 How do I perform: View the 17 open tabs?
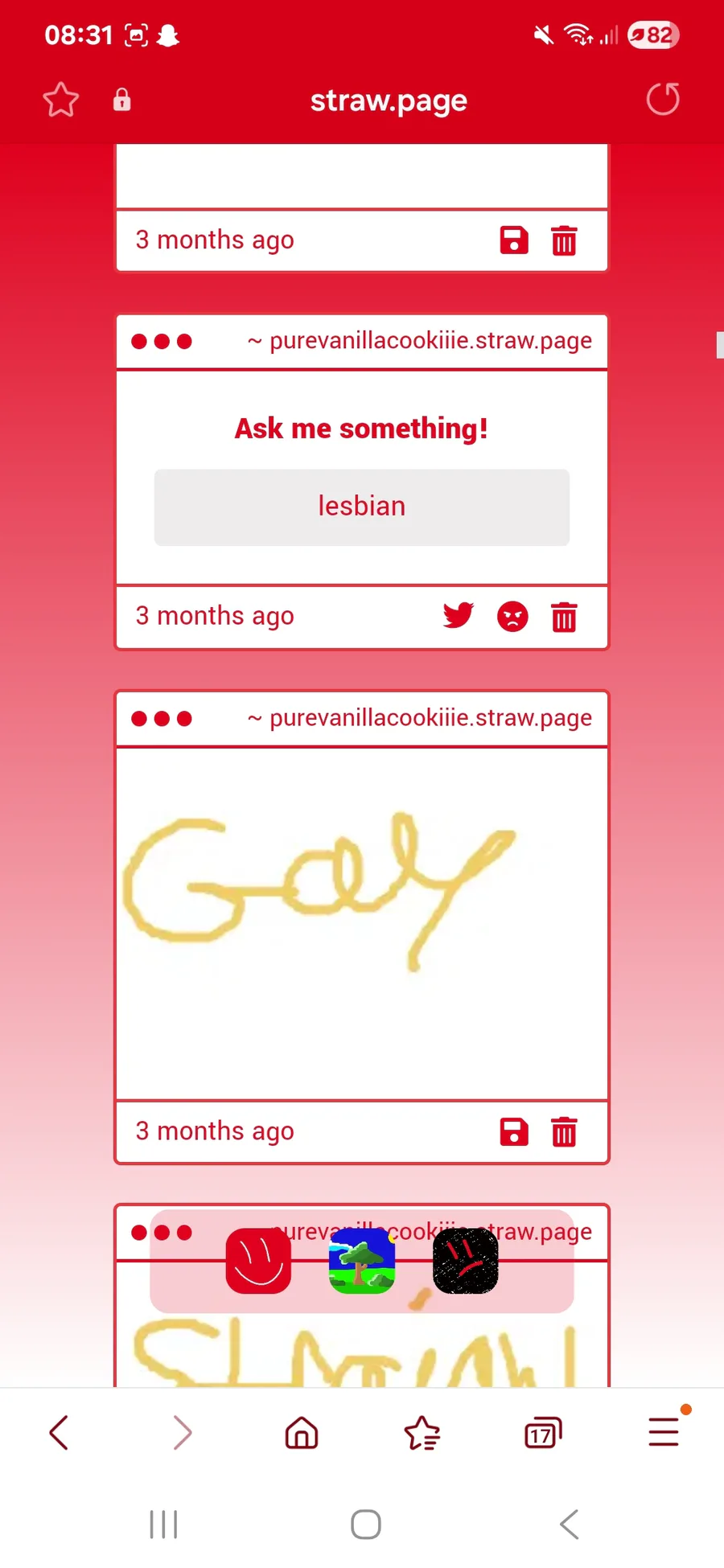tap(542, 1433)
